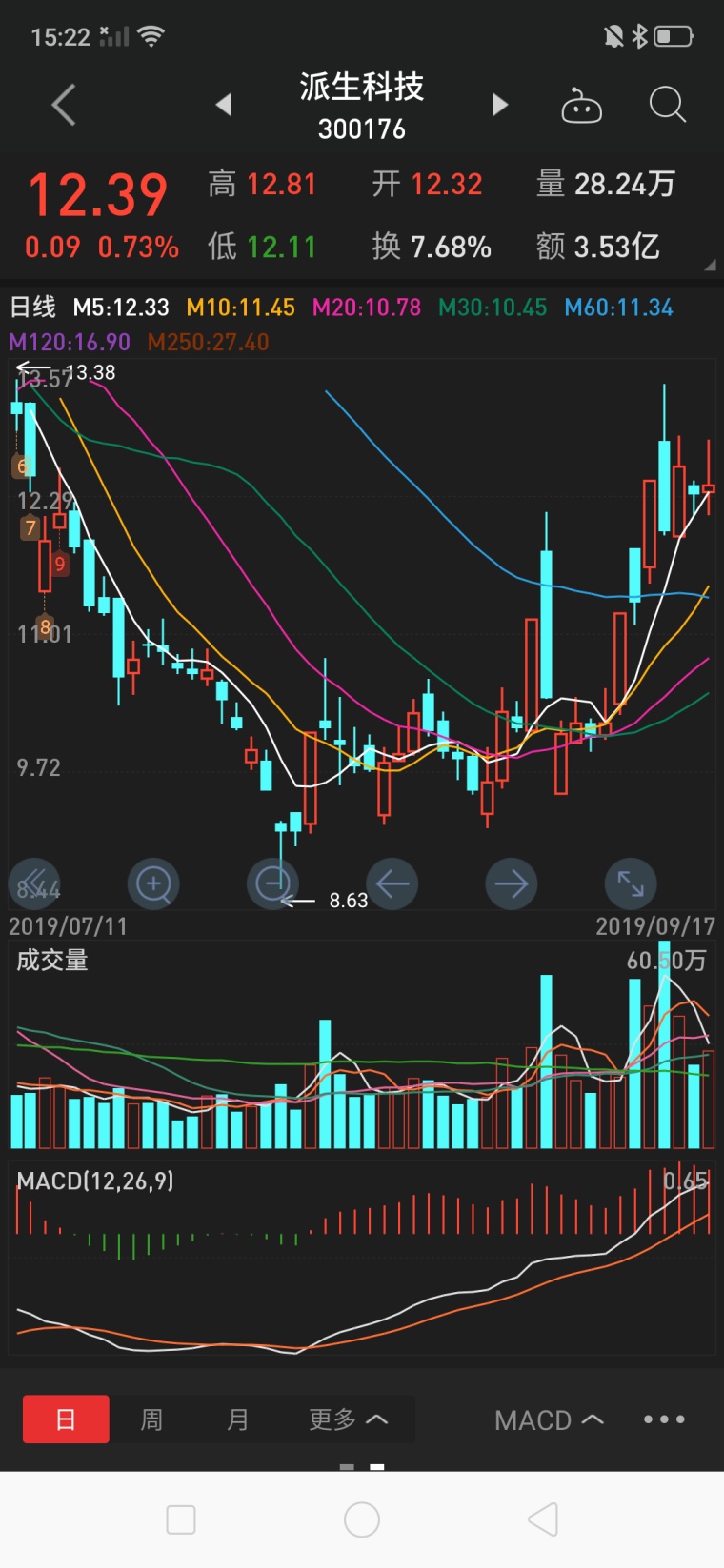Screen dimensions: 724x1568
Task: Switch to the 周 weekly chart tab
Action: [x=151, y=1419]
